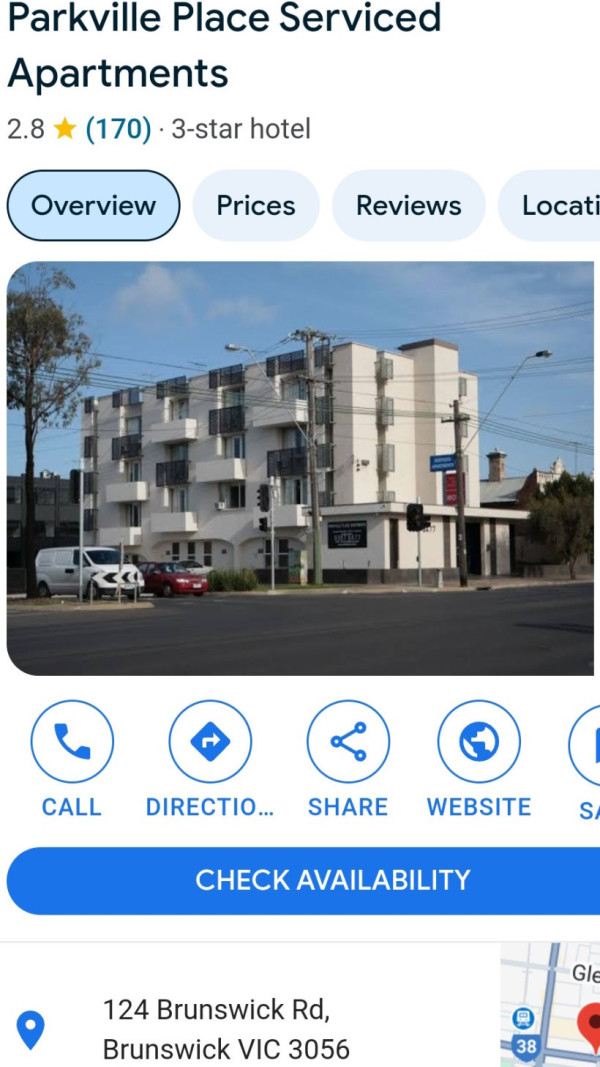Switch to the Prices tab
Image resolution: width=600 pixels, height=1067 pixels.
tap(256, 206)
